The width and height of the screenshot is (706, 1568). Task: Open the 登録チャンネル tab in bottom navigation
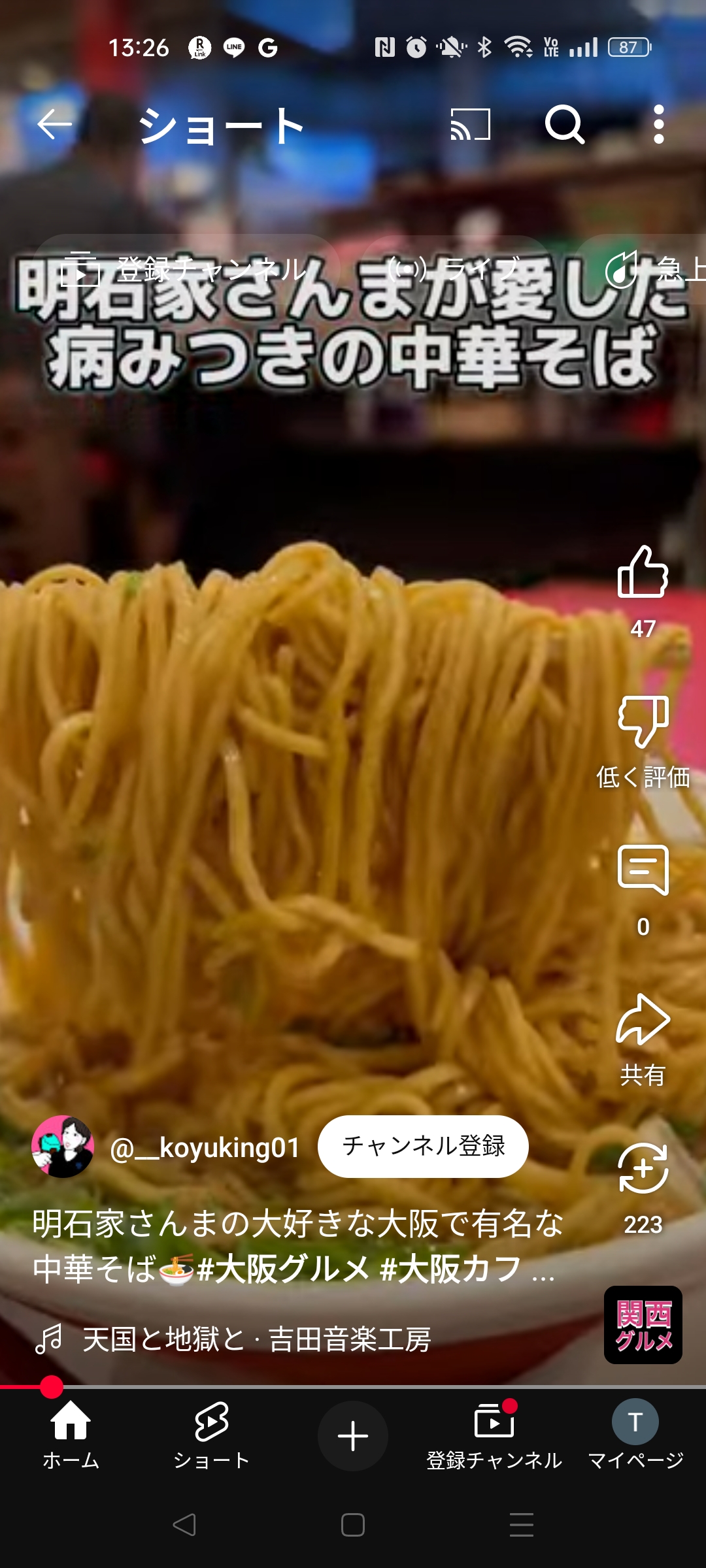[494, 1435]
